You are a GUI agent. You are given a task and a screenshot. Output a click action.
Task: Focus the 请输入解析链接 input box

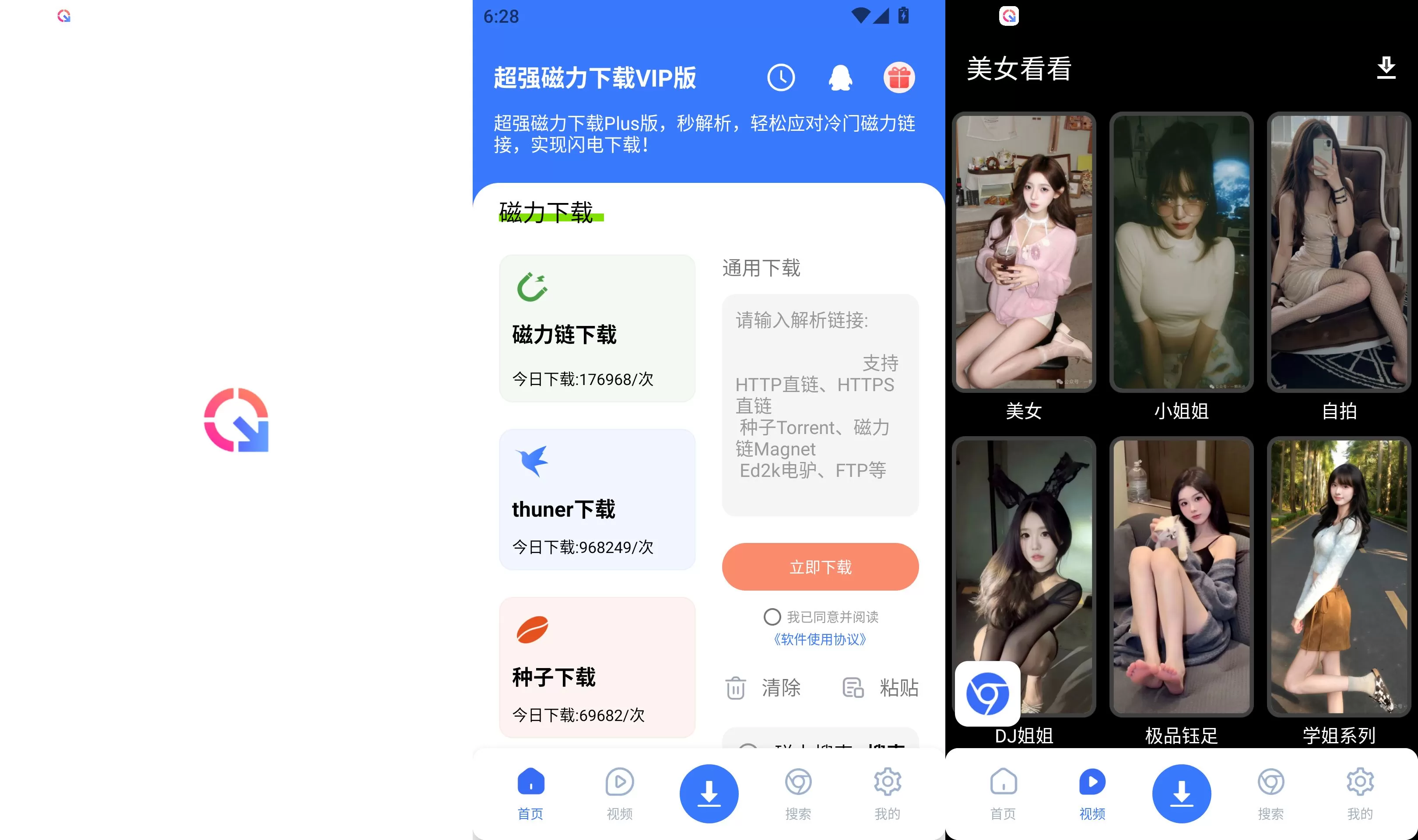tap(820, 404)
